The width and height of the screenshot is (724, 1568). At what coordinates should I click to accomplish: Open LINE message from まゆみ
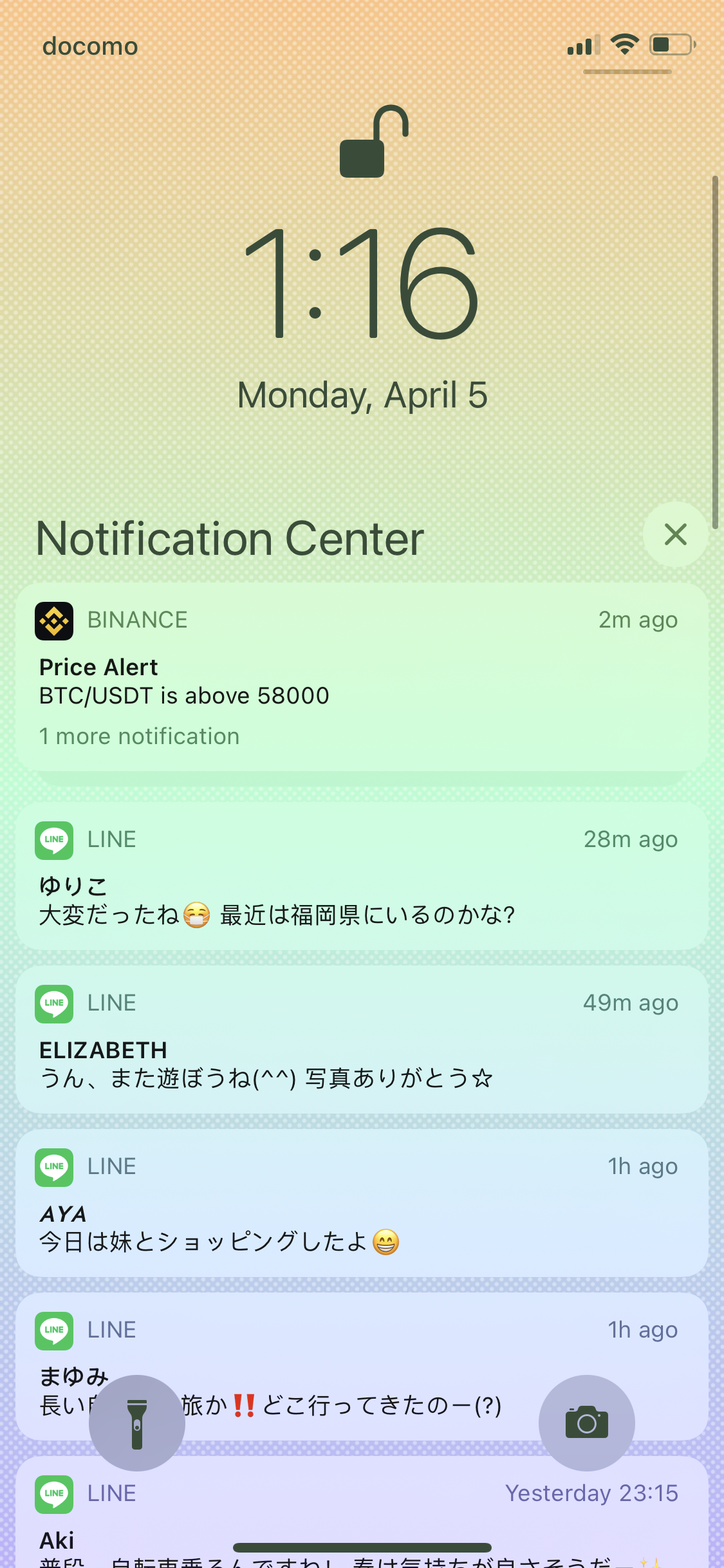pos(362,1345)
